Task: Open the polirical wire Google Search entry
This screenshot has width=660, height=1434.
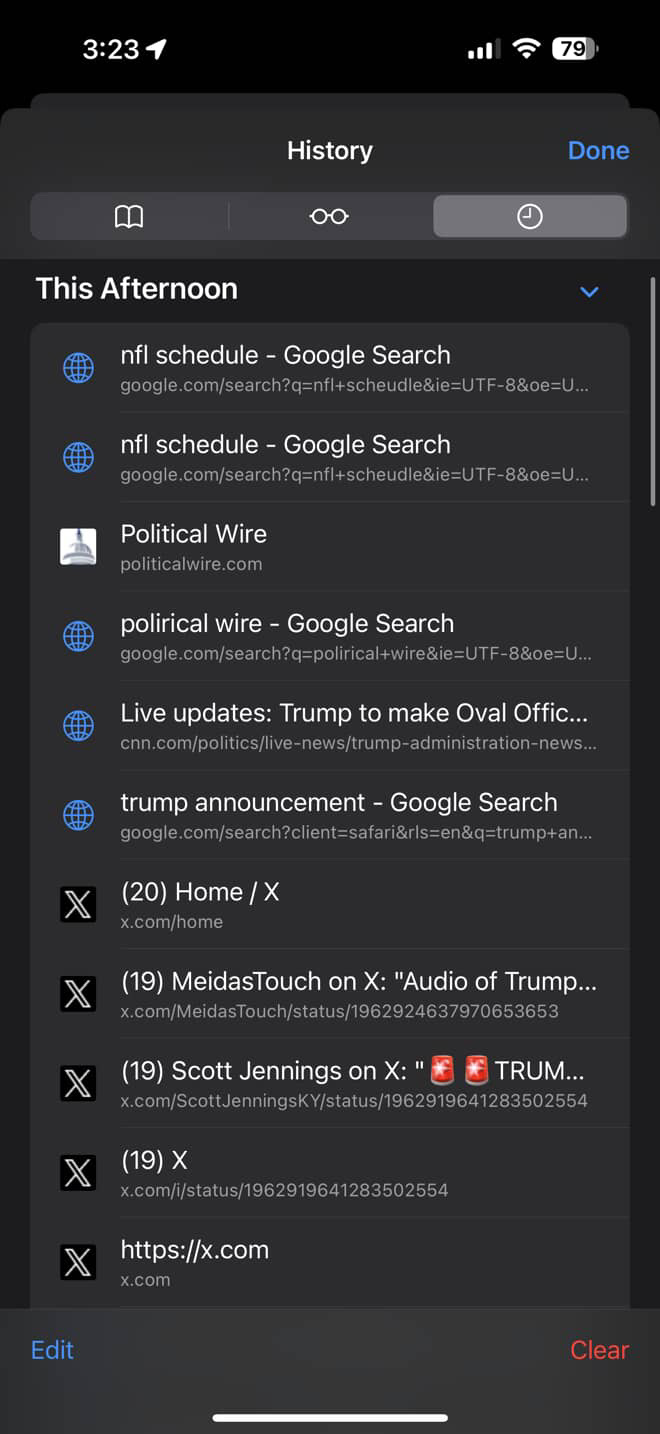Action: click(330, 636)
